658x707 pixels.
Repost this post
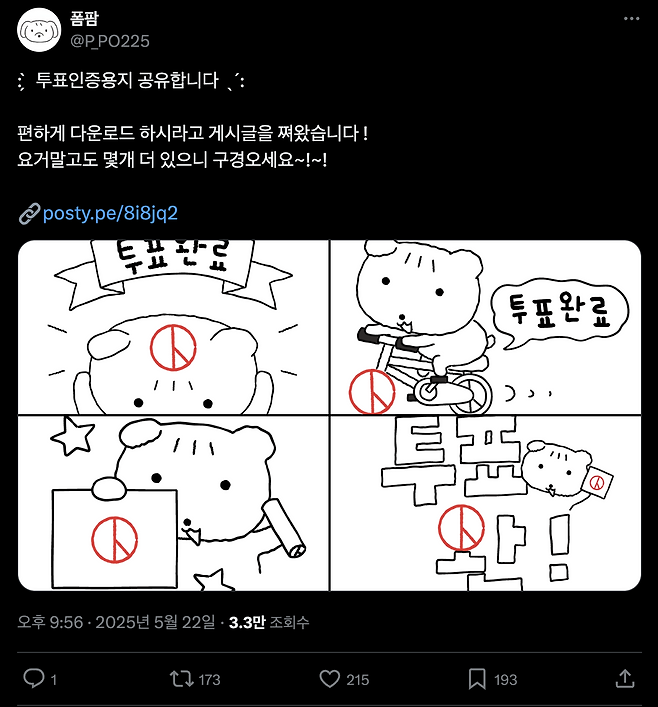point(181,679)
